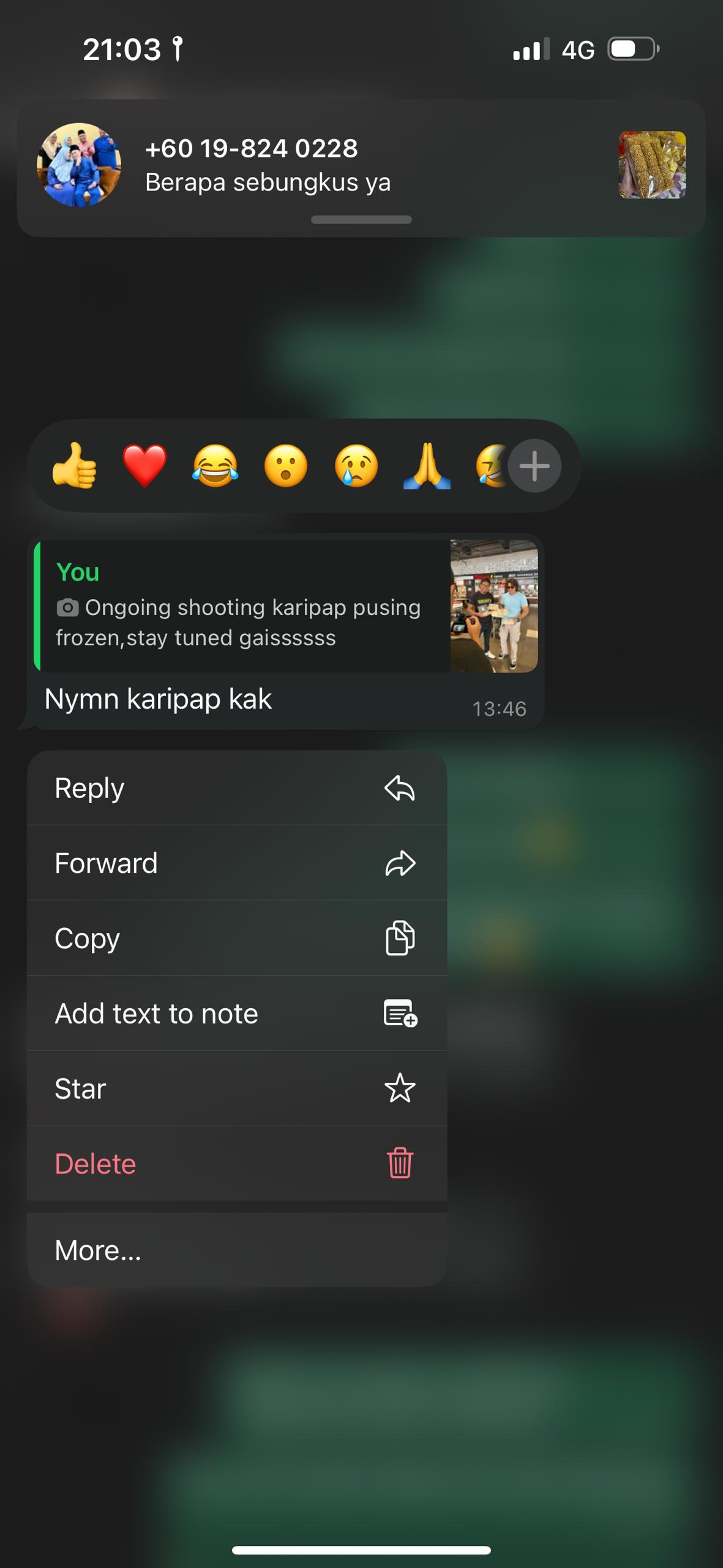This screenshot has width=723, height=1568.
Task: Select Add text to note
Action: pos(237,1014)
